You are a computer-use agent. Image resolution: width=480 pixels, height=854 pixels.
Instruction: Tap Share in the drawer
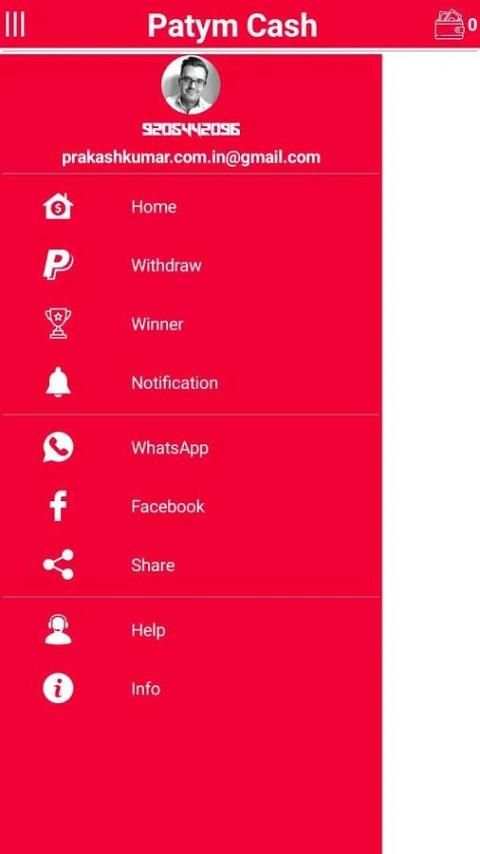pyautogui.click(x=191, y=565)
